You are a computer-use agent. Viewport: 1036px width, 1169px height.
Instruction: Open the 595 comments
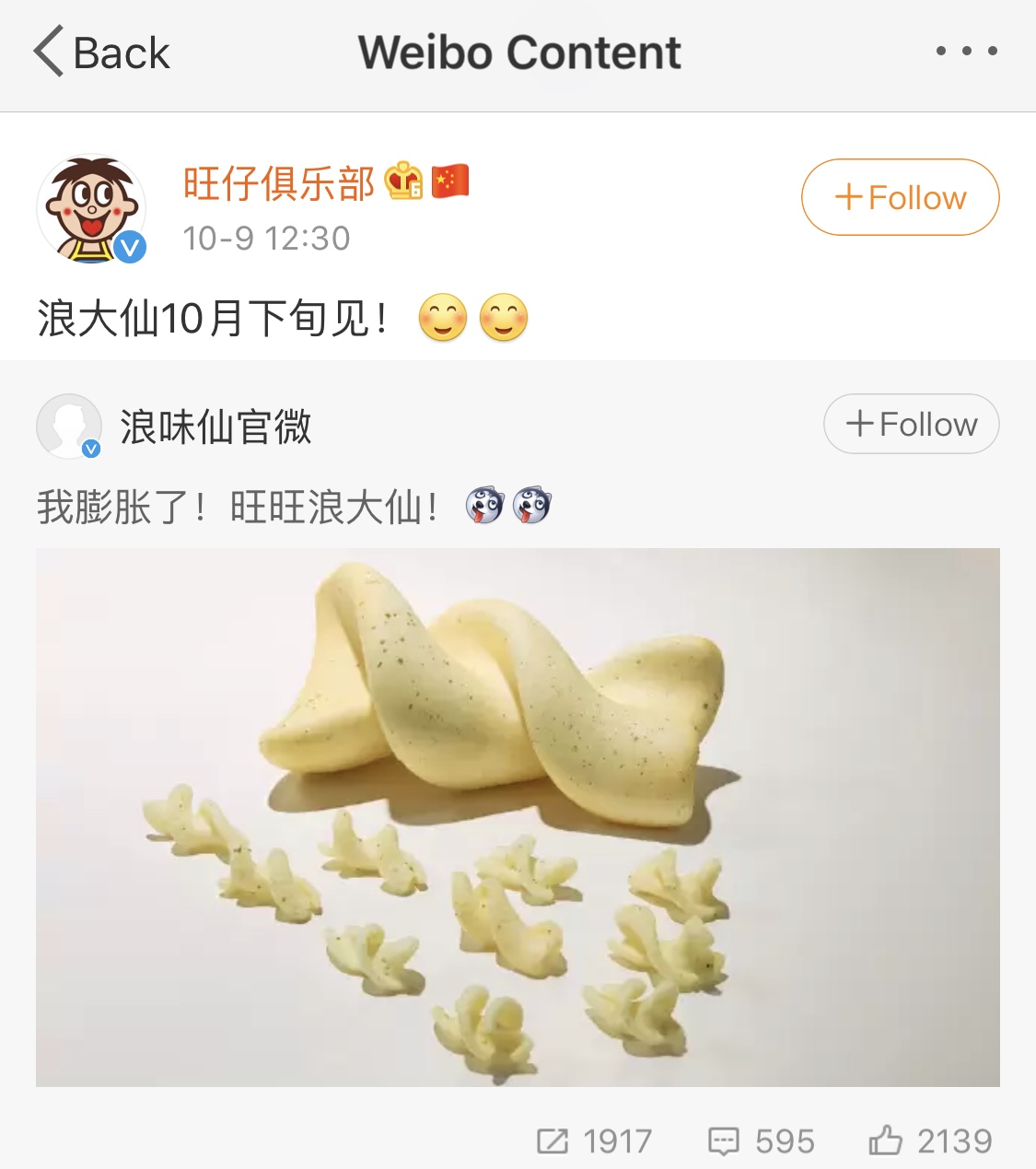point(762,1141)
